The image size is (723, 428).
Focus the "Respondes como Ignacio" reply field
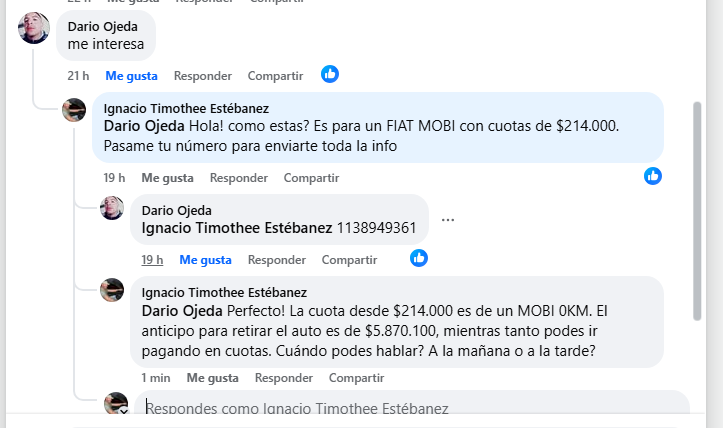tap(400, 408)
